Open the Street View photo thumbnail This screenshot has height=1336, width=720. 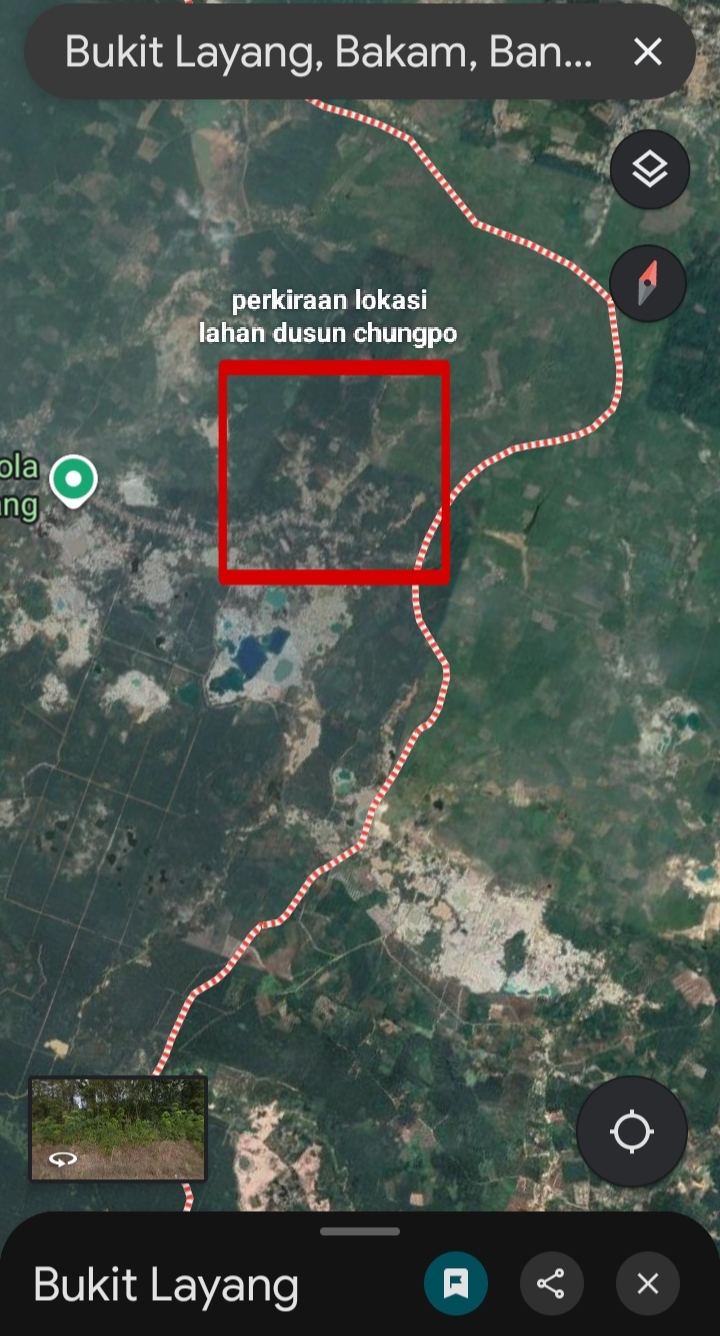(118, 1128)
